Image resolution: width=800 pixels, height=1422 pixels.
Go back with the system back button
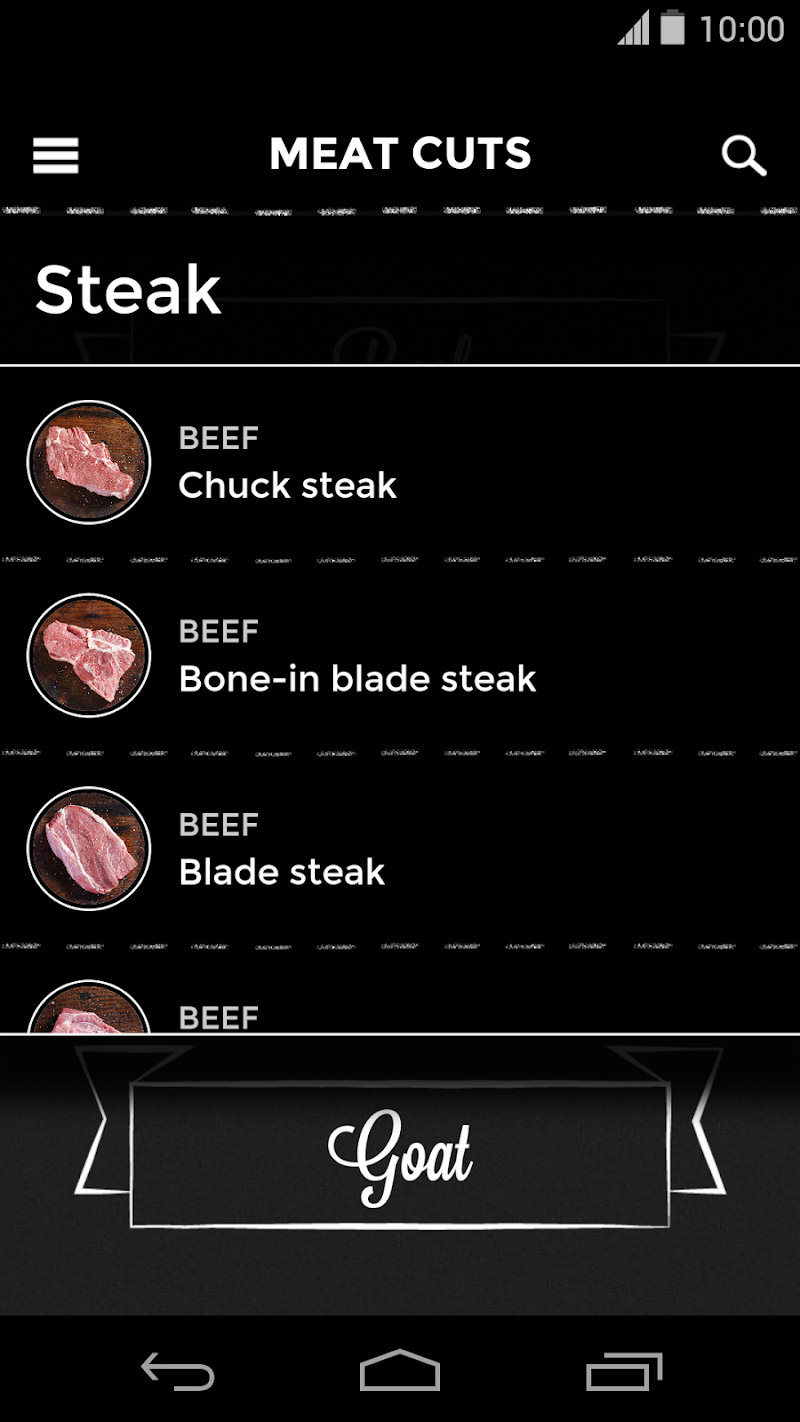pos(178,1370)
